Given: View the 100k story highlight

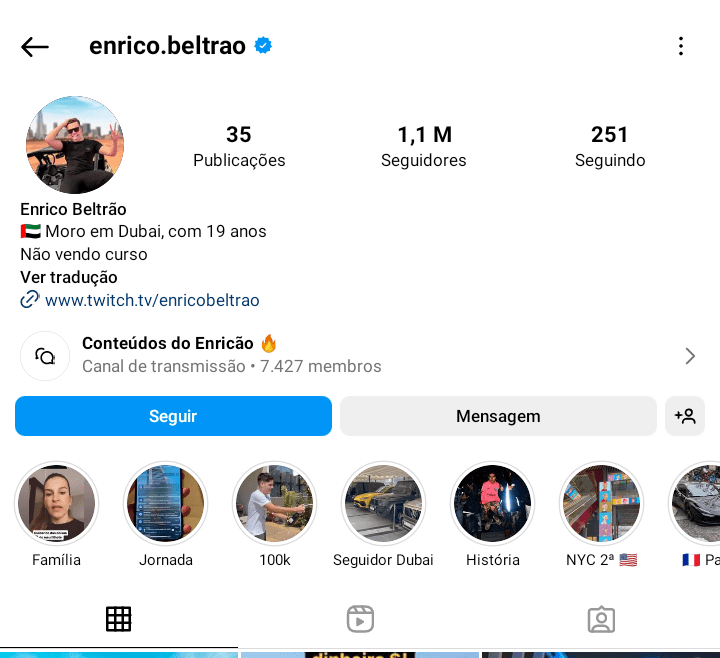Looking at the screenshot, I should [x=275, y=503].
